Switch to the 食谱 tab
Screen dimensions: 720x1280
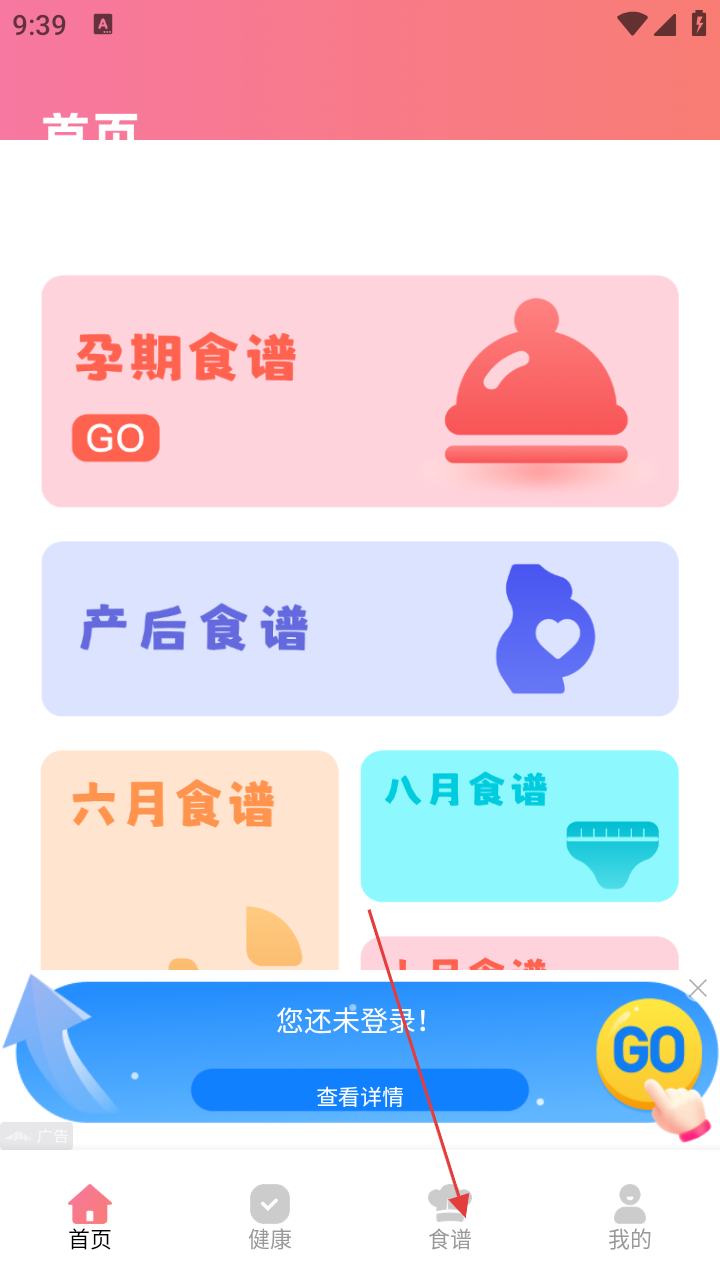[x=450, y=1217]
